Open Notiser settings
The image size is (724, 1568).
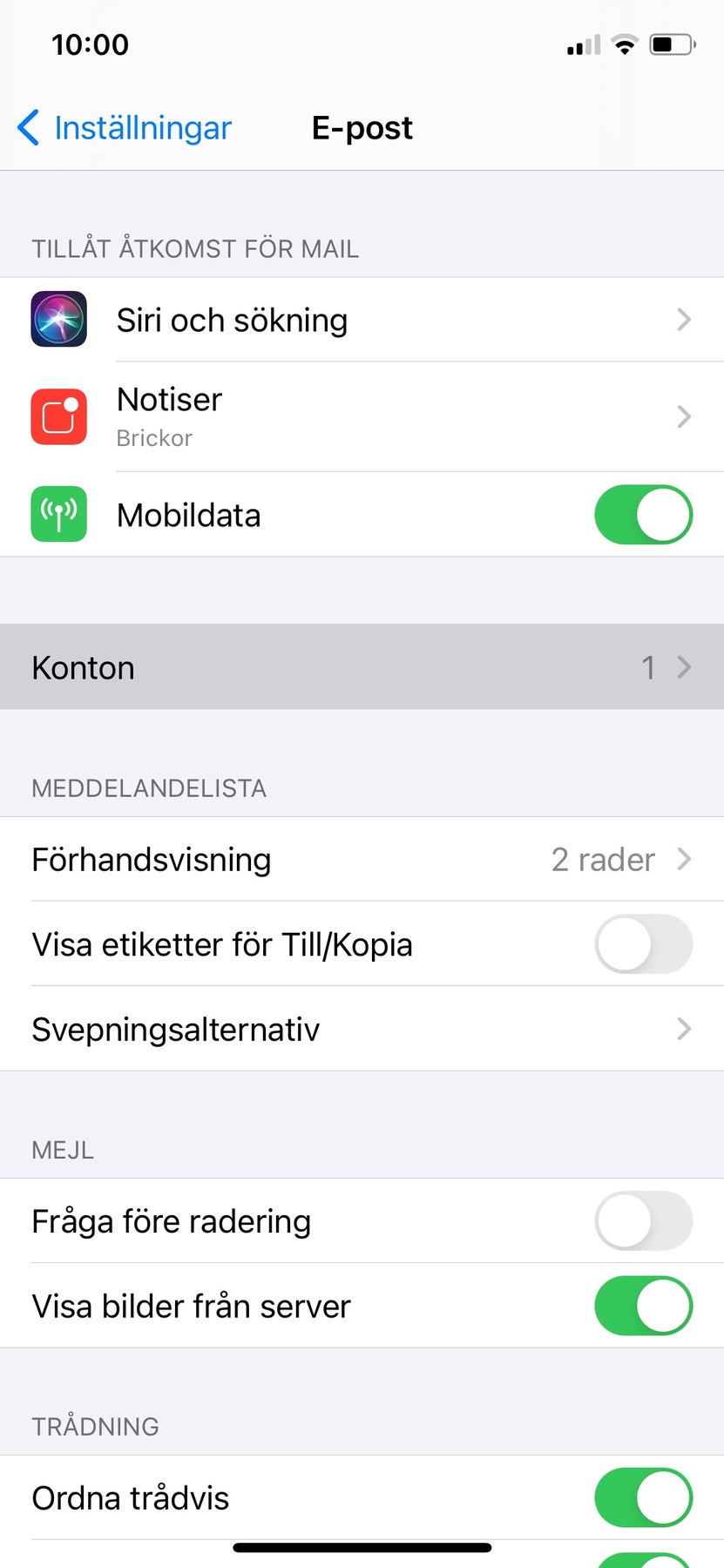[362, 416]
